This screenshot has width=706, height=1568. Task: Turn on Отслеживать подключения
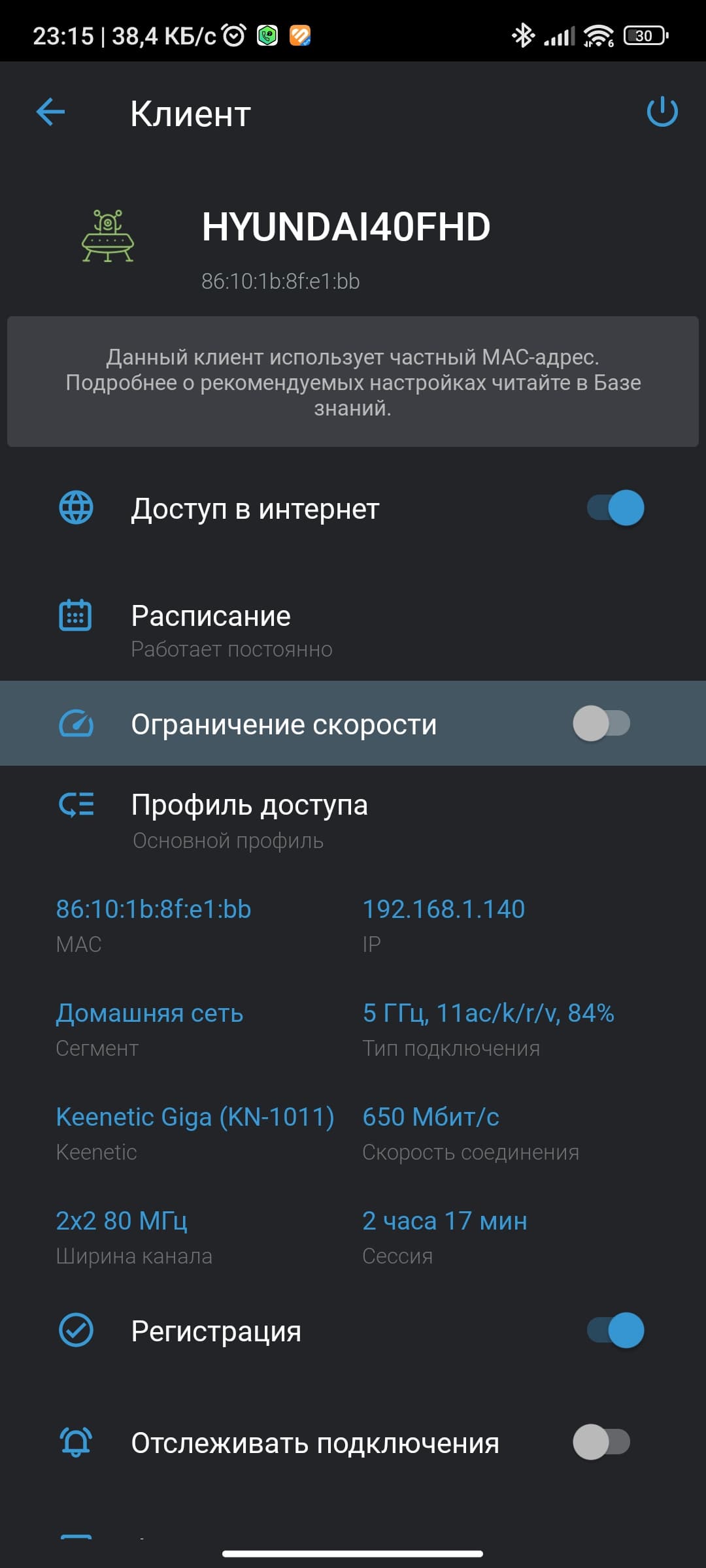(601, 1443)
